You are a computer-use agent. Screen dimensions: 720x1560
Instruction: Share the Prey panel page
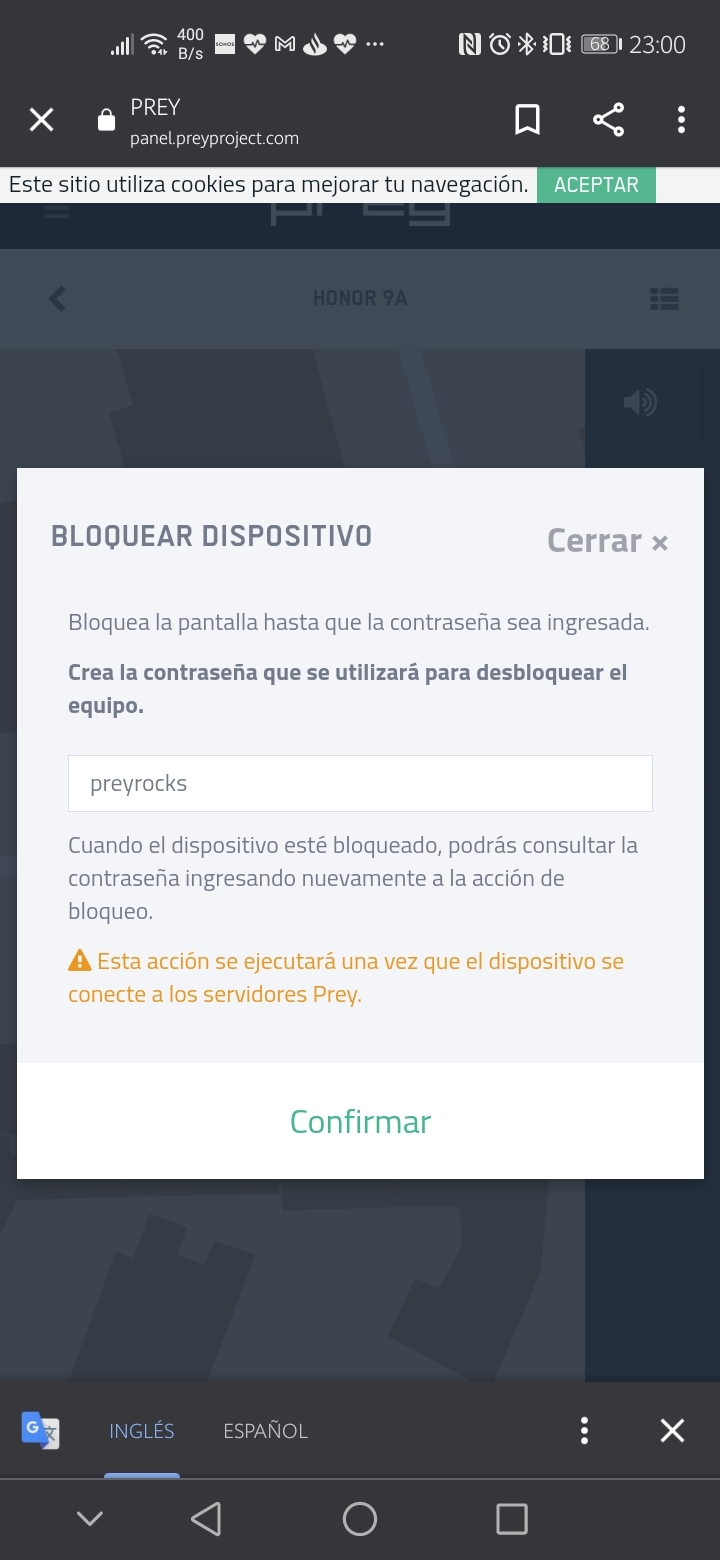(x=608, y=119)
